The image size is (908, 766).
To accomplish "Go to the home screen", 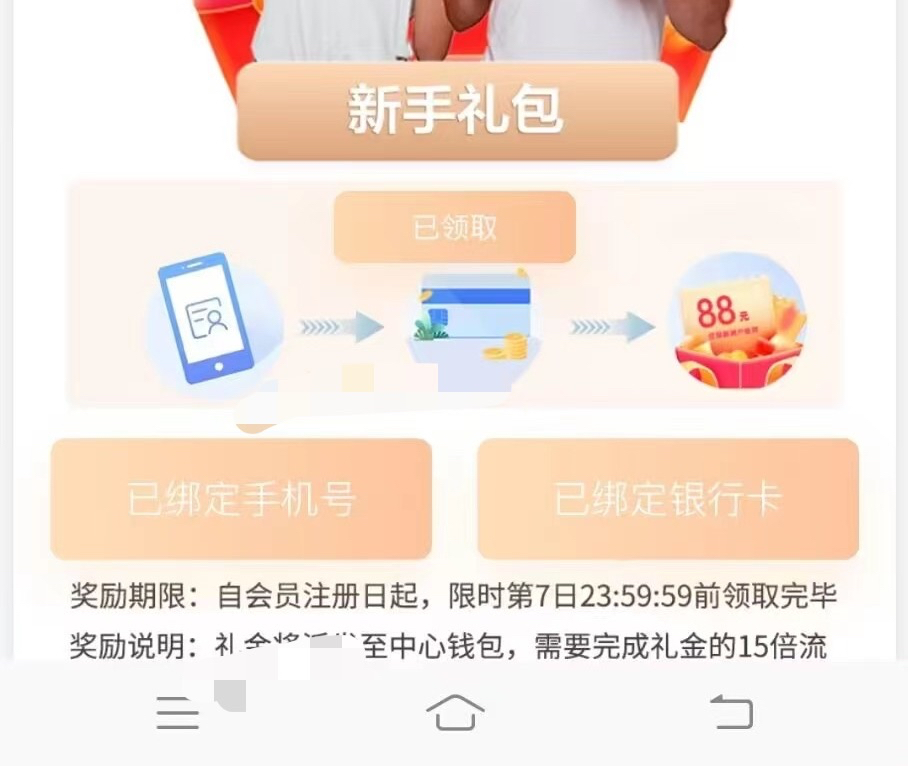I will (x=455, y=713).
